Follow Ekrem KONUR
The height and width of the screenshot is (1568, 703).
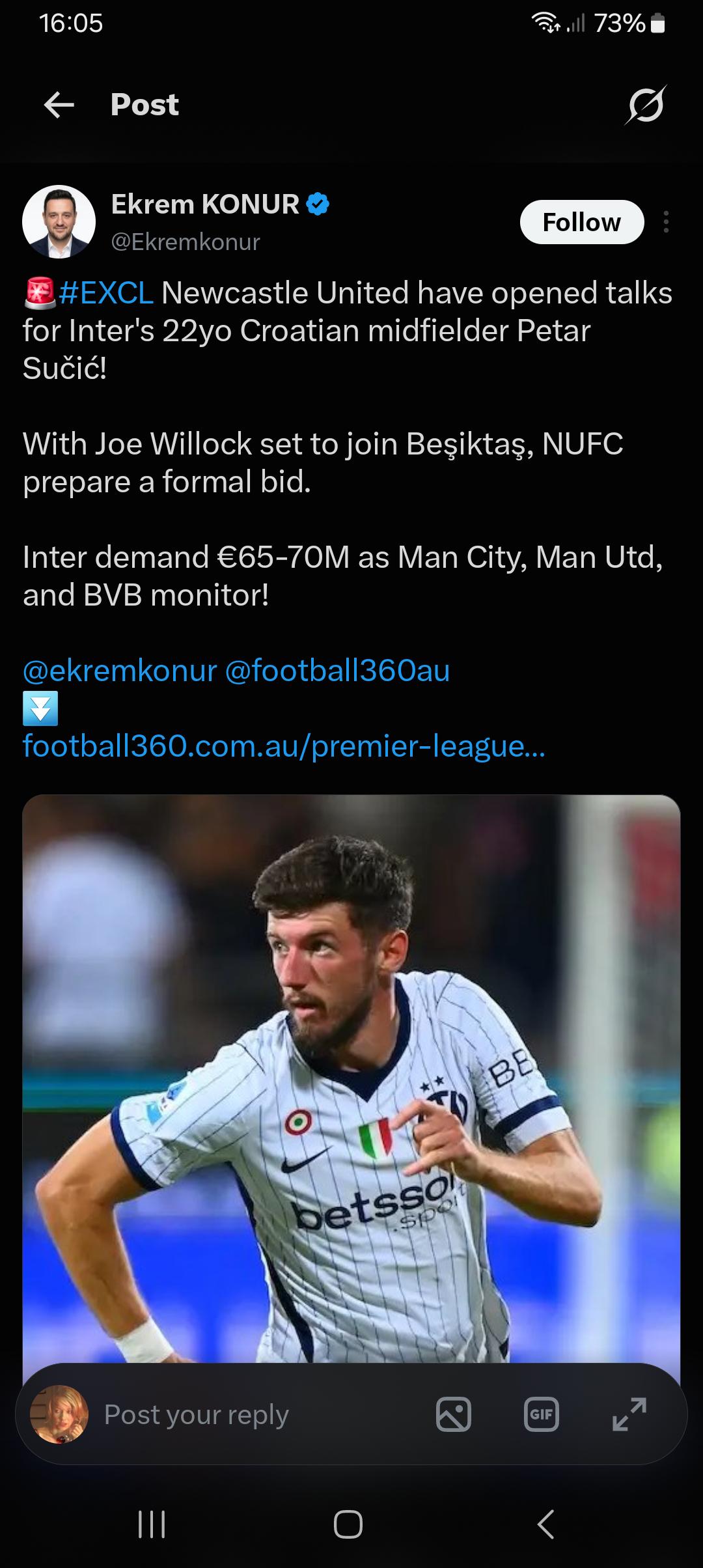pyautogui.click(x=582, y=222)
